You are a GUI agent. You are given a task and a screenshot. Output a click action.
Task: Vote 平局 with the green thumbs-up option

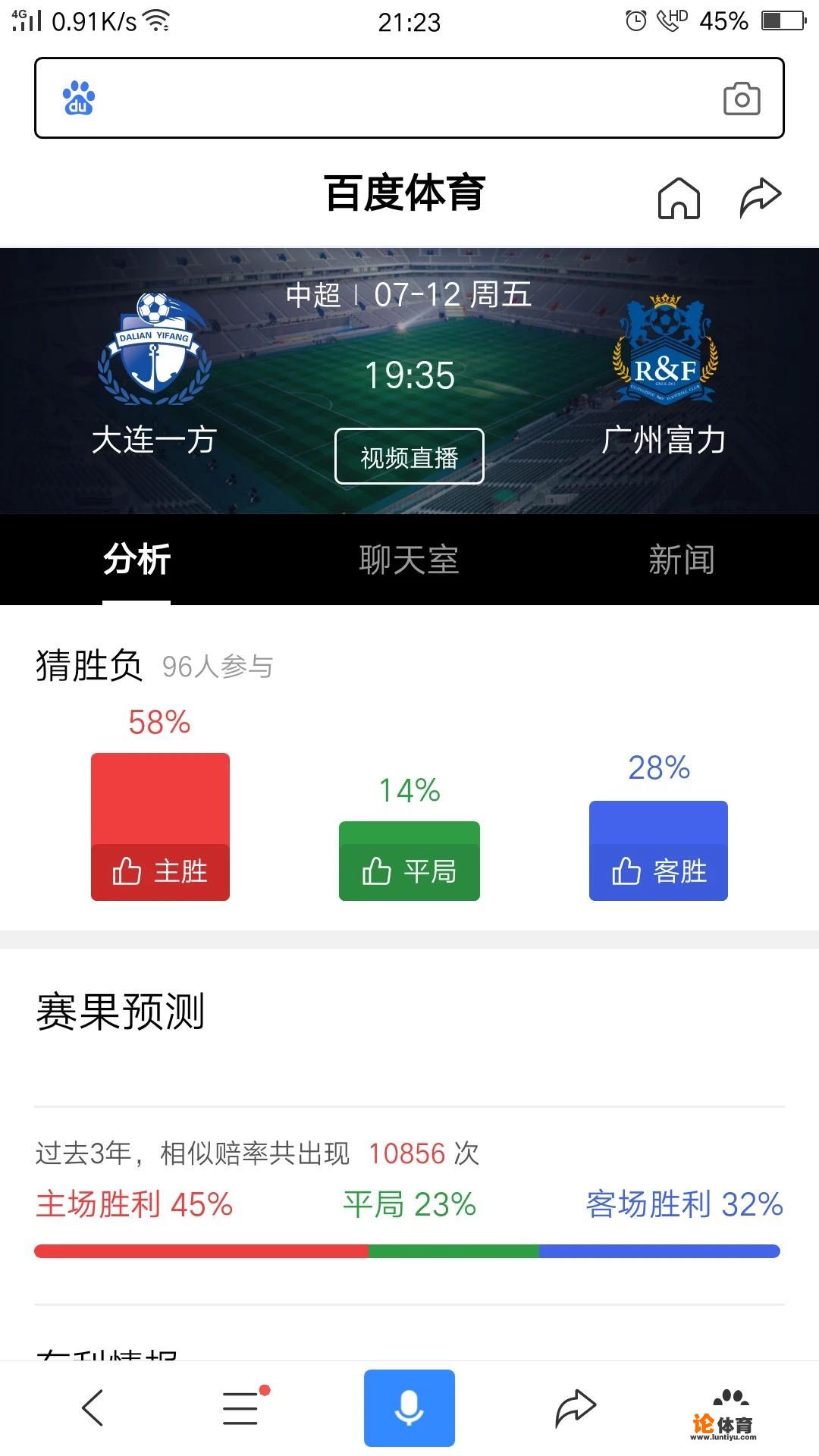(x=409, y=872)
